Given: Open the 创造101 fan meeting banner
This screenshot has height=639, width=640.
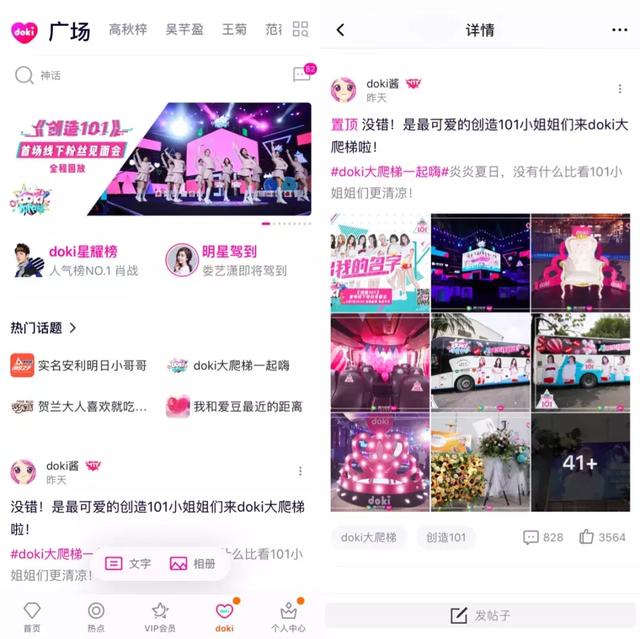Looking at the screenshot, I should pyautogui.click(x=160, y=159).
